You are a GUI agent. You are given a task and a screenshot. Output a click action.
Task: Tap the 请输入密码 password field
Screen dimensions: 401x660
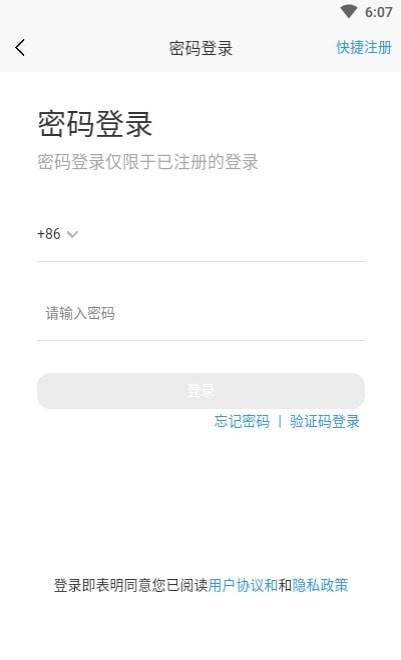click(x=201, y=313)
